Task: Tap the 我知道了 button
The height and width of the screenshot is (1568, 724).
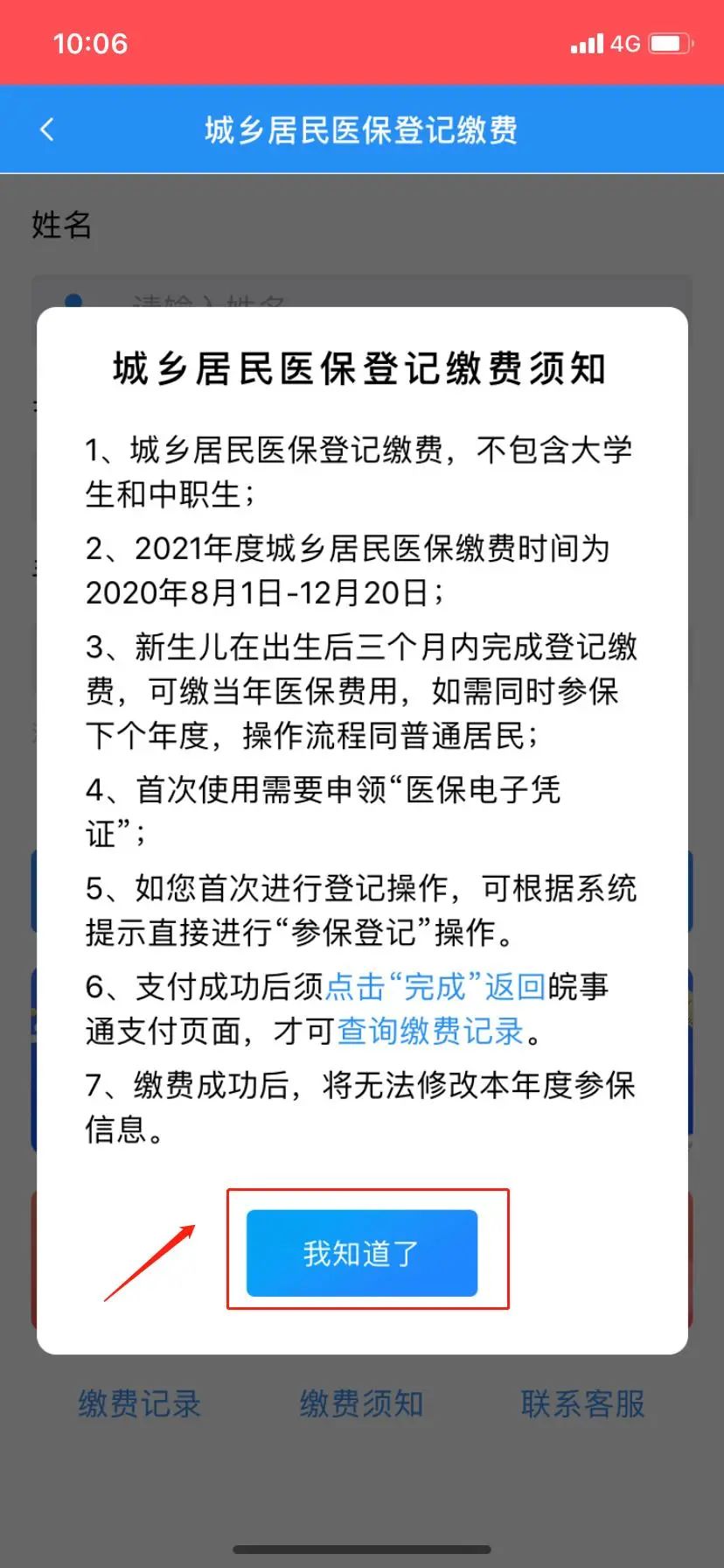Action: (x=362, y=1253)
